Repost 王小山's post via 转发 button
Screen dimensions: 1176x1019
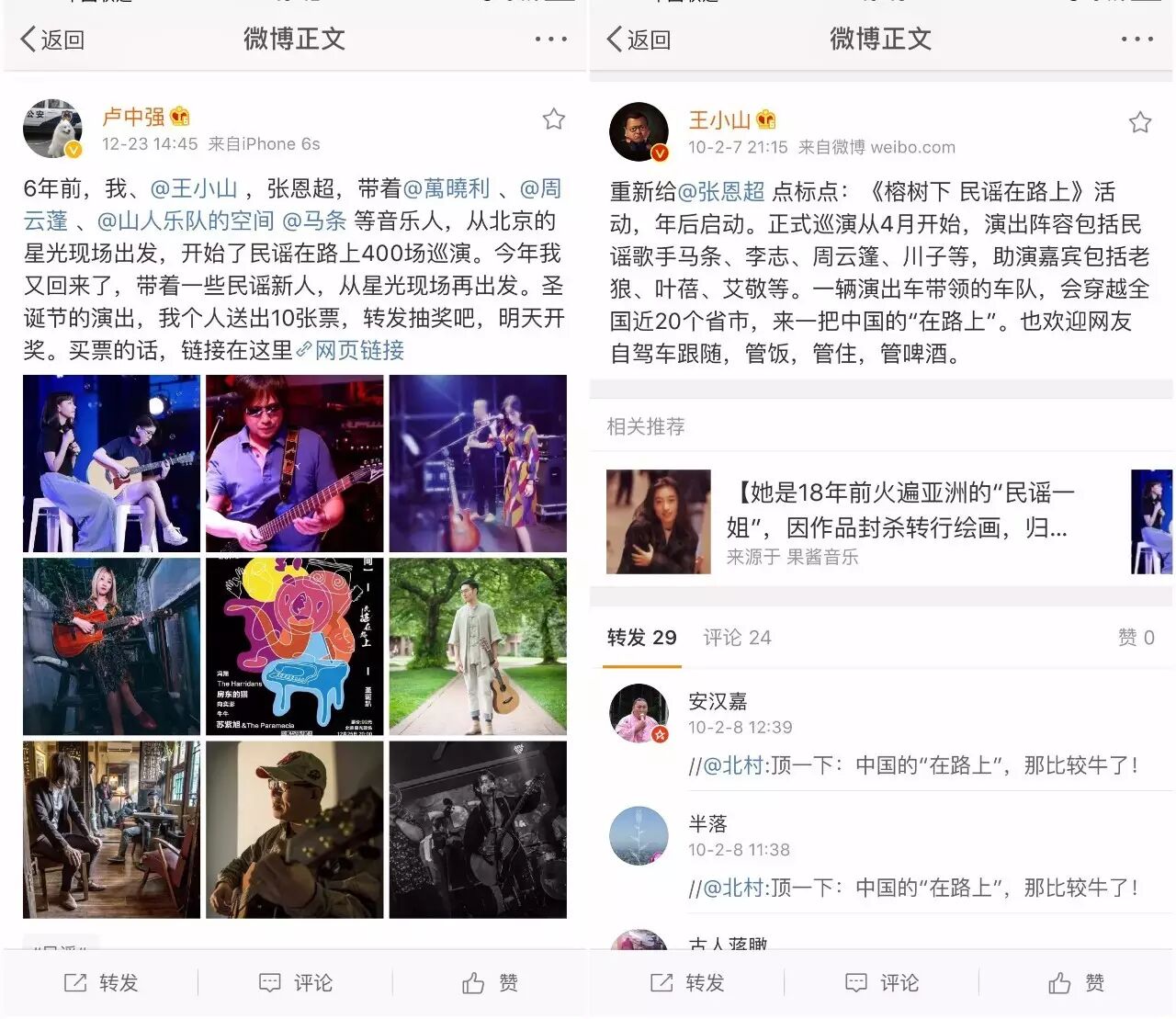pyautogui.click(x=687, y=983)
